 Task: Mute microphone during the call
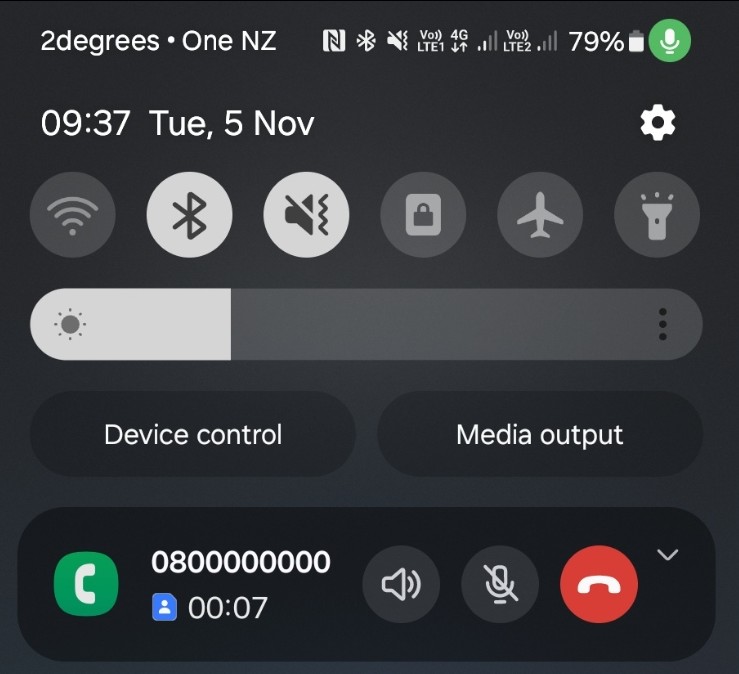click(x=500, y=585)
